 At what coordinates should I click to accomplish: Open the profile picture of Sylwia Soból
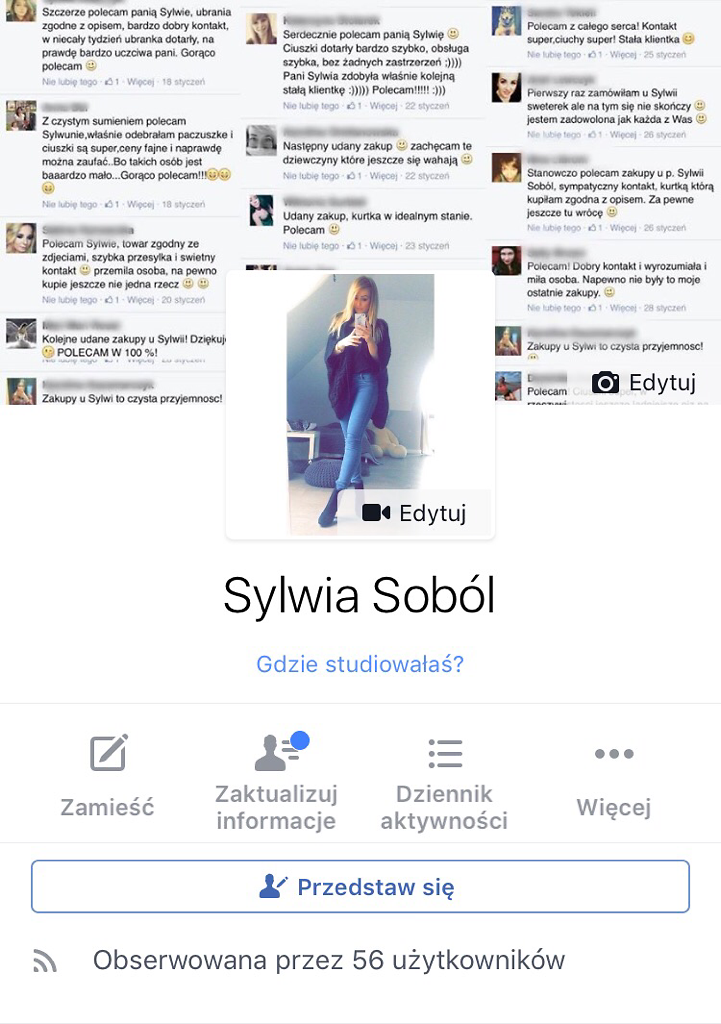360,390
